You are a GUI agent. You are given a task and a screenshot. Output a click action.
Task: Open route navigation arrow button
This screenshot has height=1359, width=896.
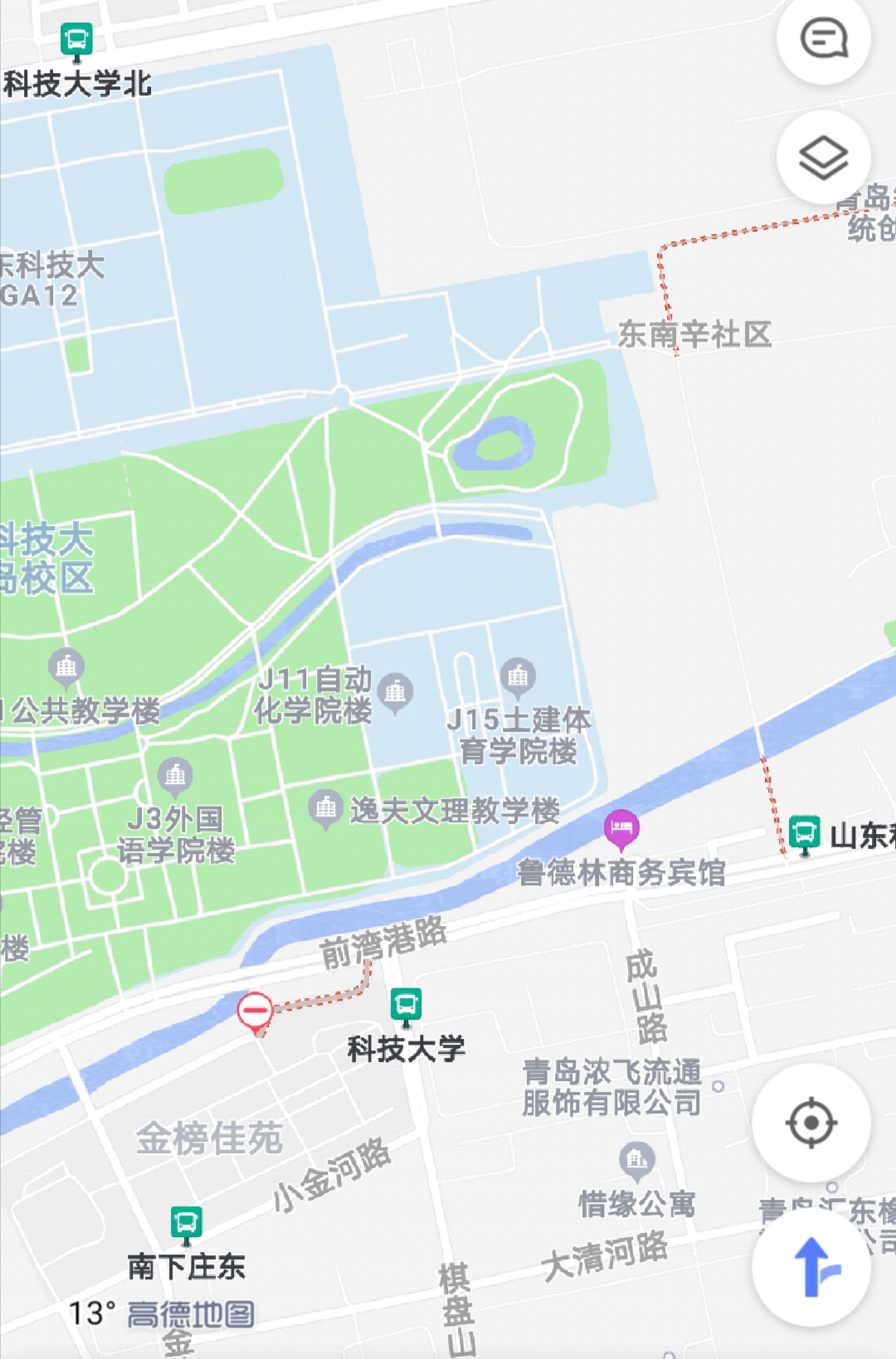pos(811,1266)
